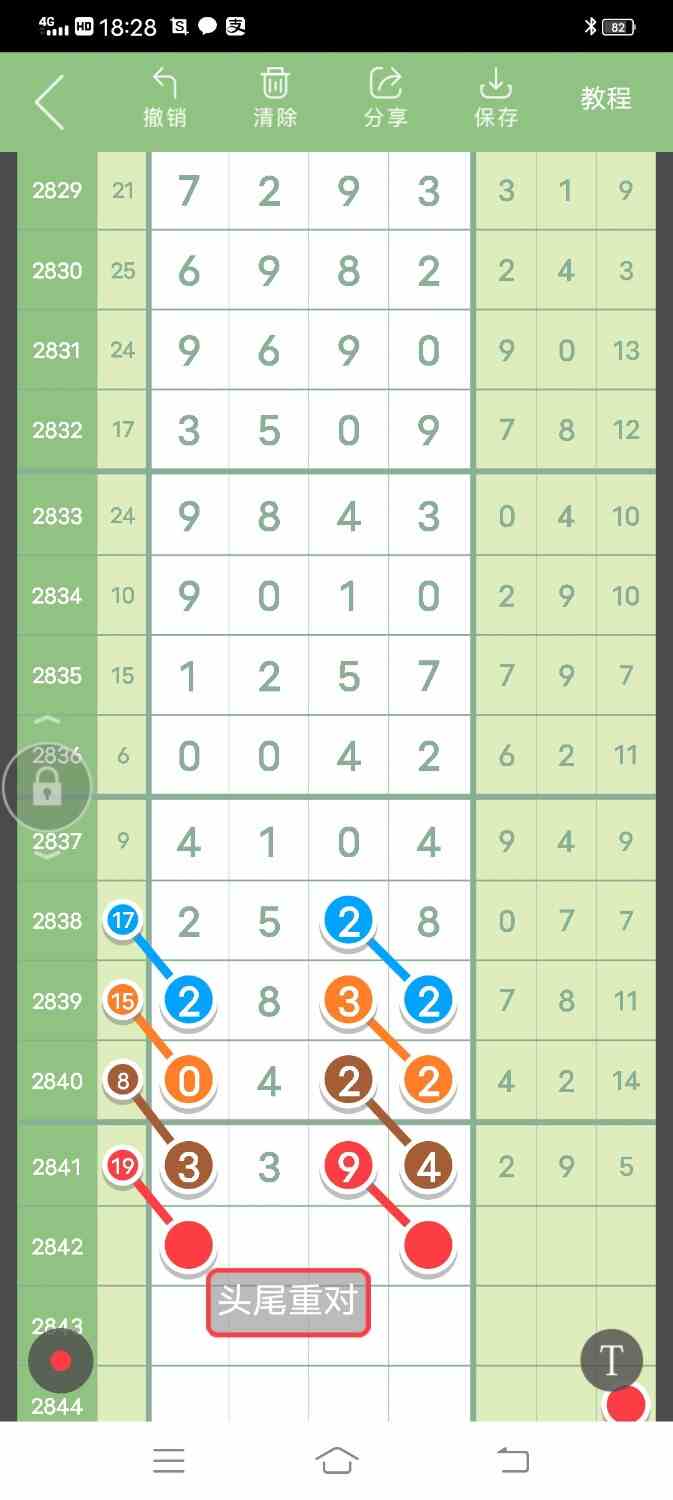Open the system recent apps menu
This screenshot has height=1500, width=673.
click(169, 1461)
